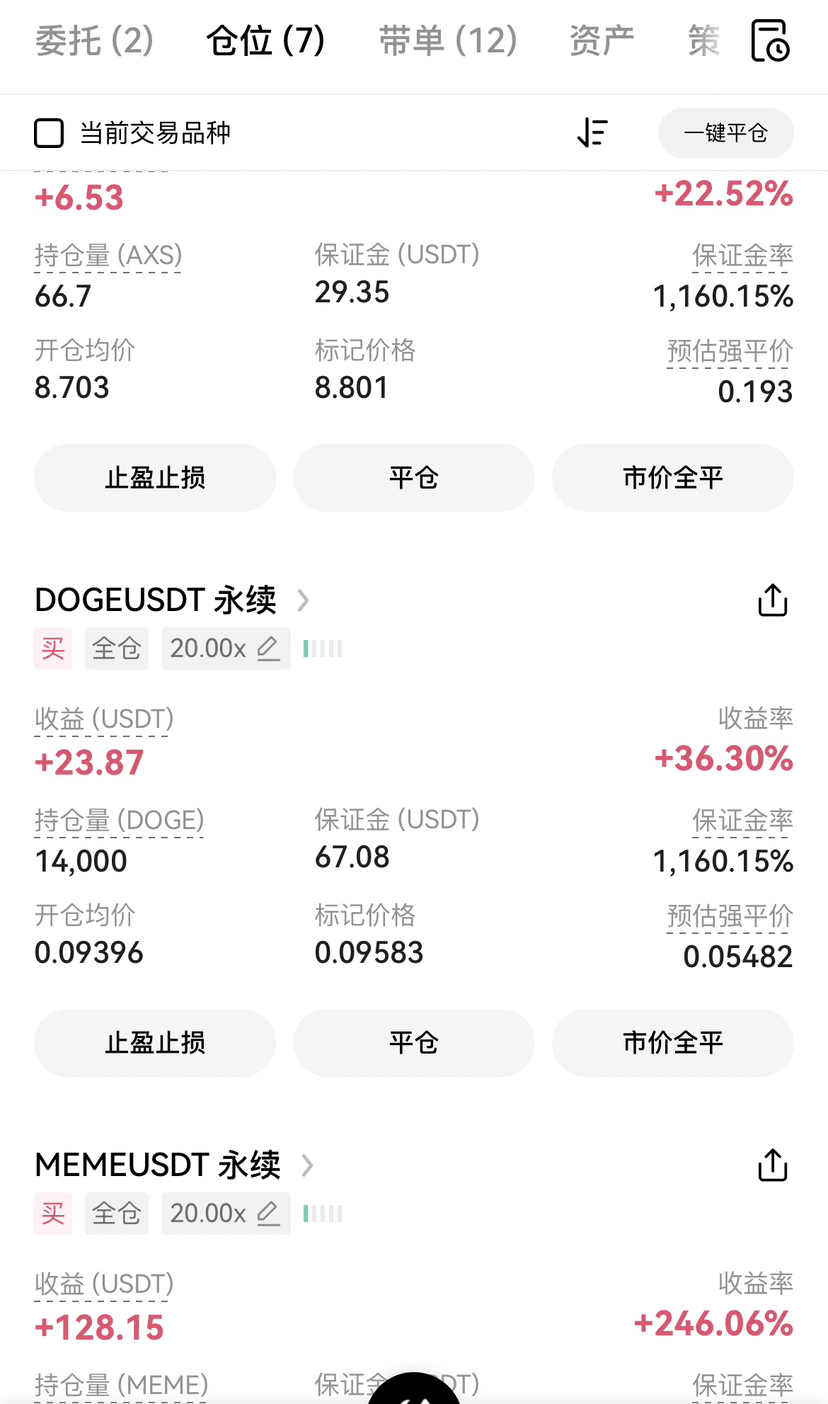This screenshot has width=828, height=1404.
Task: Open the position sort options
Action: (592, 133)
